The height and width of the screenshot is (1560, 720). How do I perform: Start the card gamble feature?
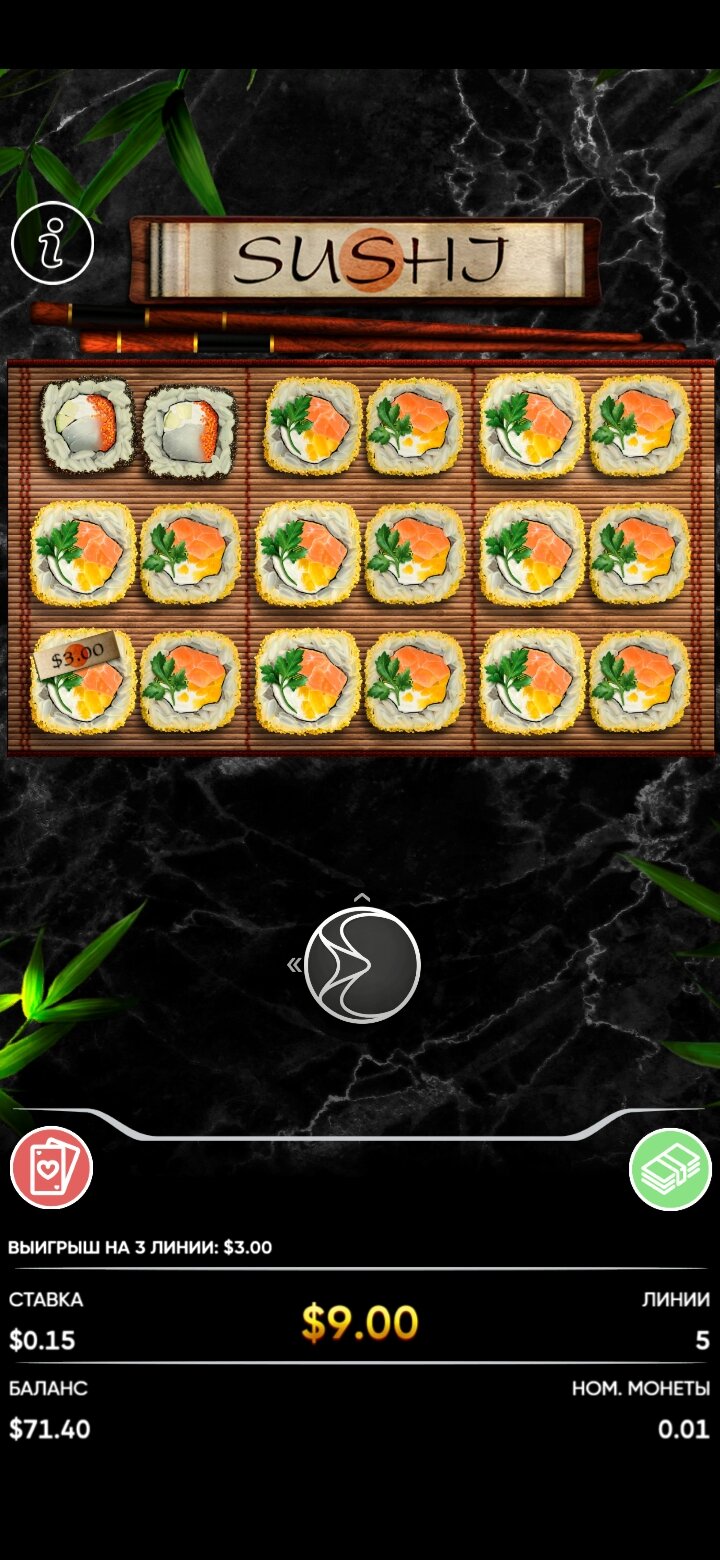[52, 1168]
